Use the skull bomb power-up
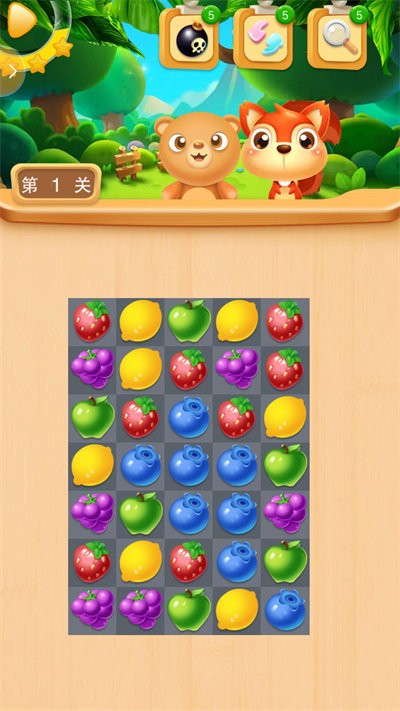This screenshot has height=711, width=400. pyautogui.click(x=189, y=39)
